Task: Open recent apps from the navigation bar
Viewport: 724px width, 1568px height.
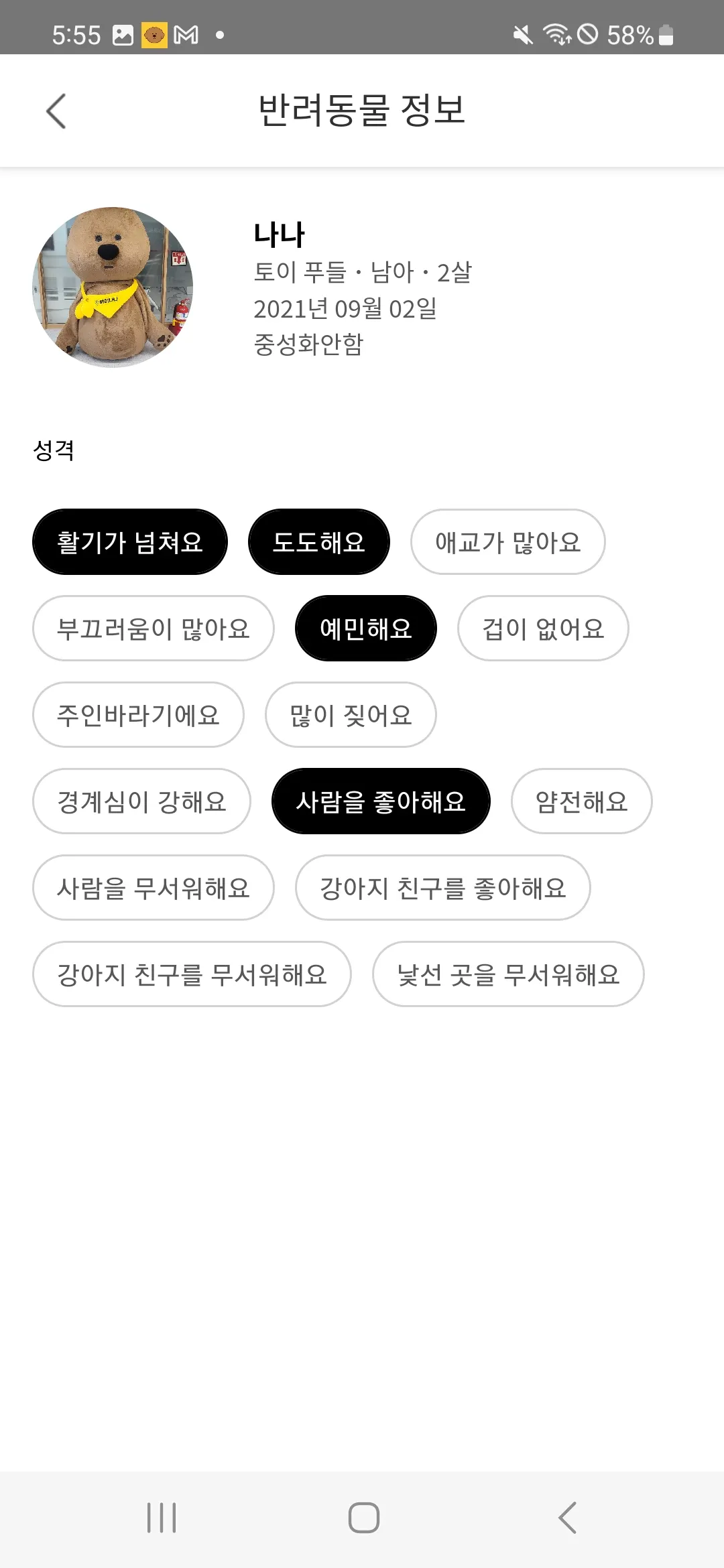Action: pyautogui.click(x=162, y=1518)
